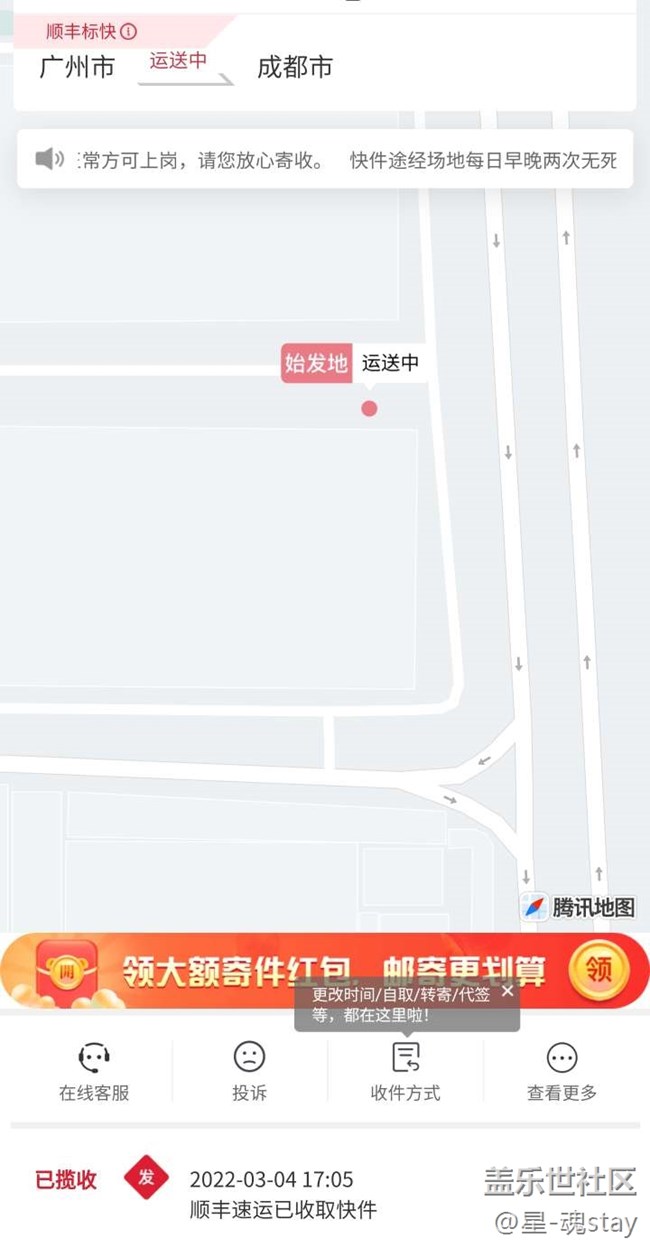Dismiss the 更改时间 tooltip
650x1257 pixels.
(507, 991)
